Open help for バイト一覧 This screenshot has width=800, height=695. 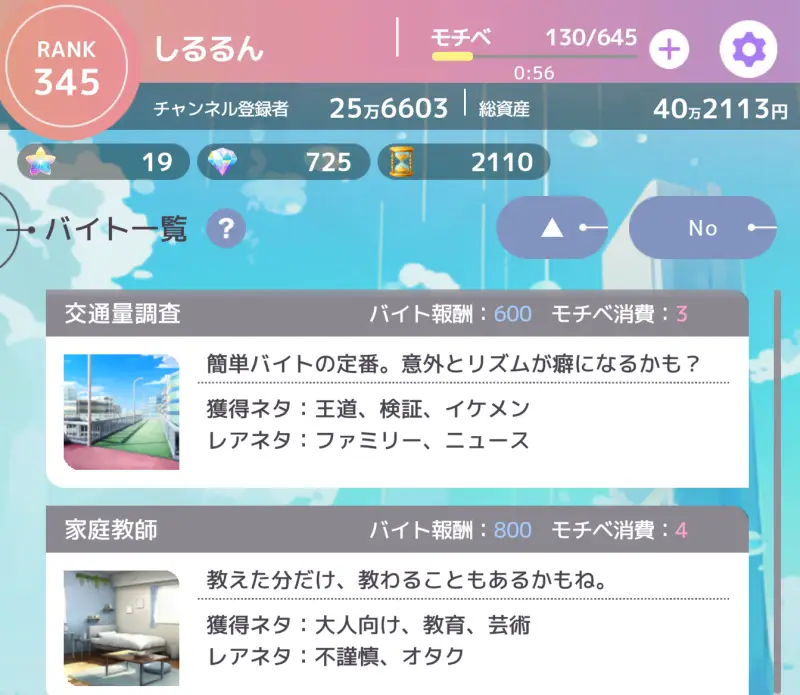click(226, 231)
